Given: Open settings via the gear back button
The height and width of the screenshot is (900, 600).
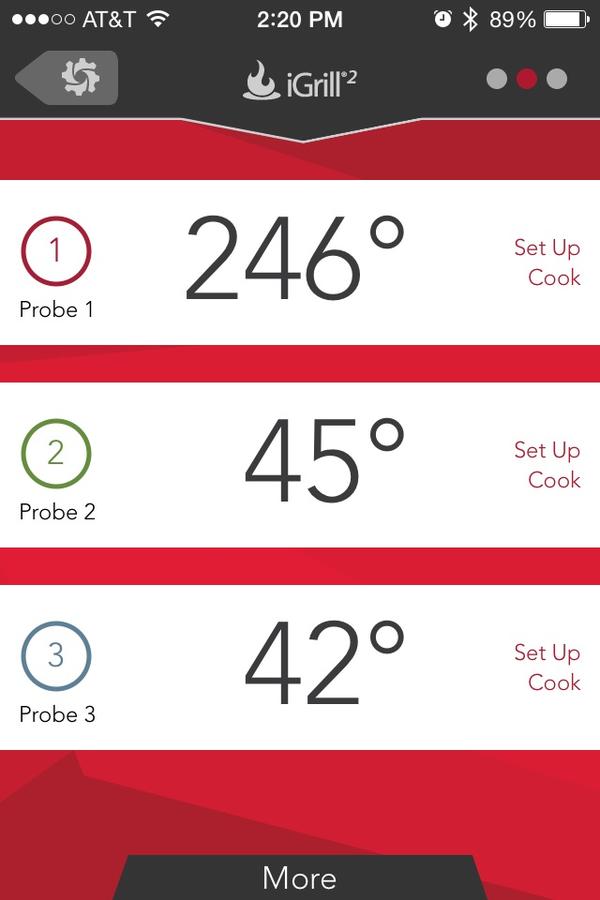Looking at the screenshot, I should tap(68, 78).
